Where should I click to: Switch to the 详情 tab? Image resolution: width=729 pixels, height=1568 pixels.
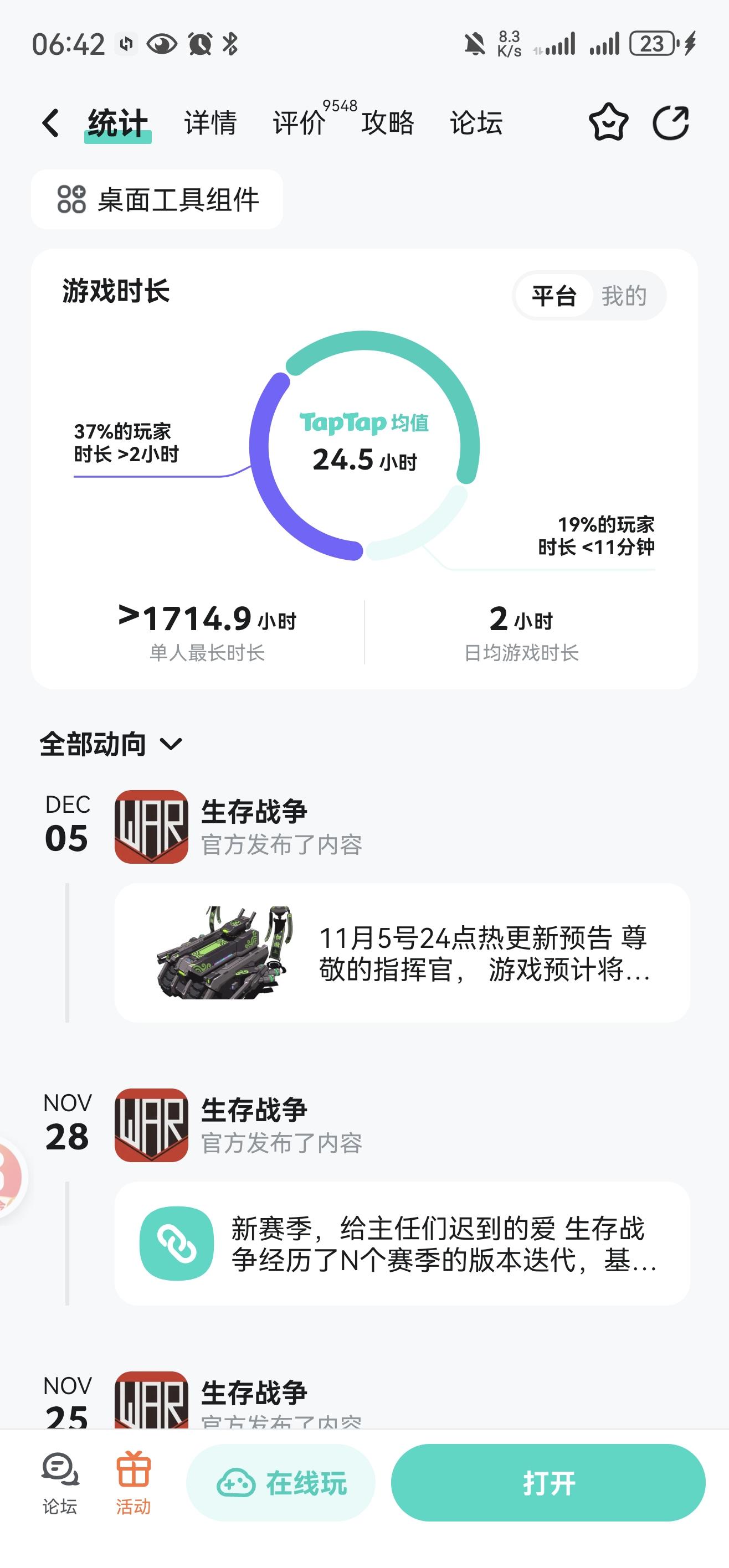[x=211, y=123]
